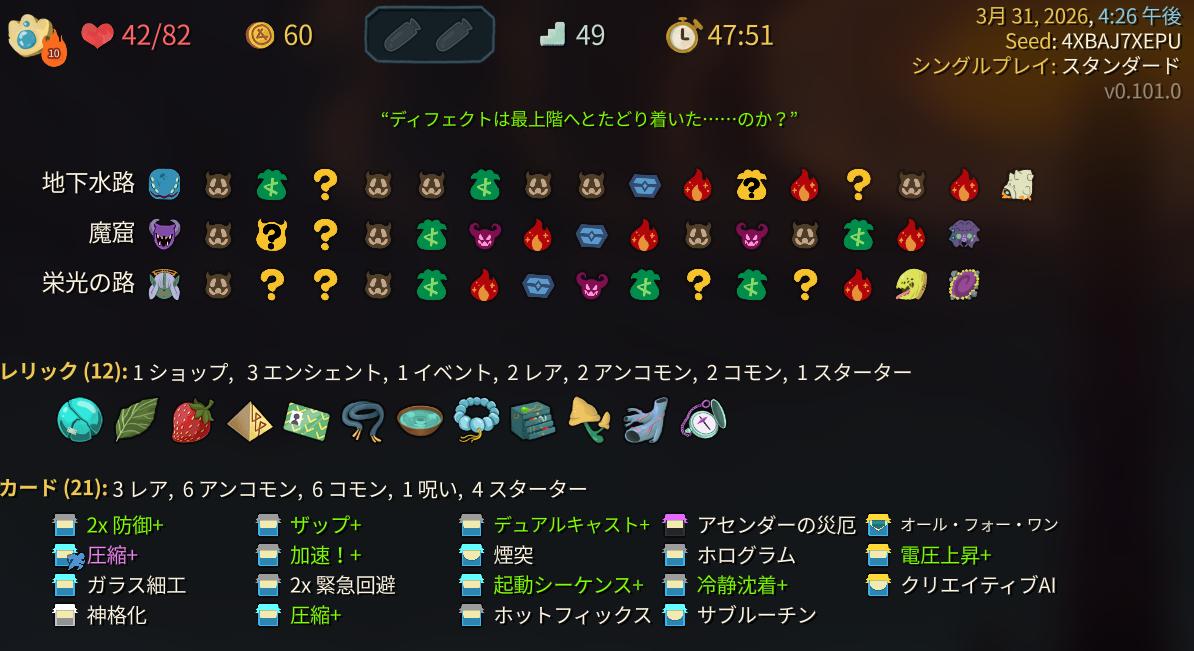
Task: Open the アセンダーの災厄 curse card
Action: [775, 524]
